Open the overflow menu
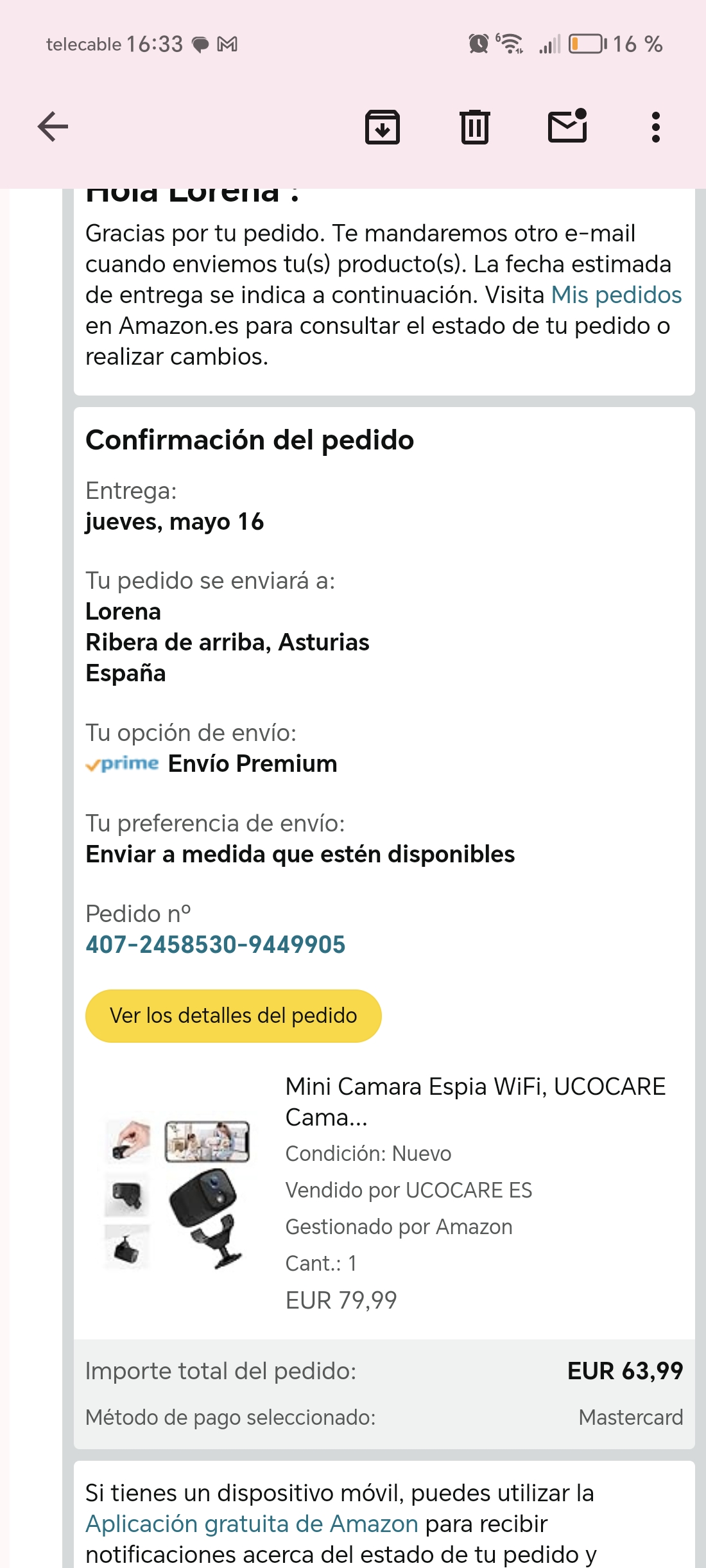This screenshot has height=1568, width=706. (x=655, y=126)
